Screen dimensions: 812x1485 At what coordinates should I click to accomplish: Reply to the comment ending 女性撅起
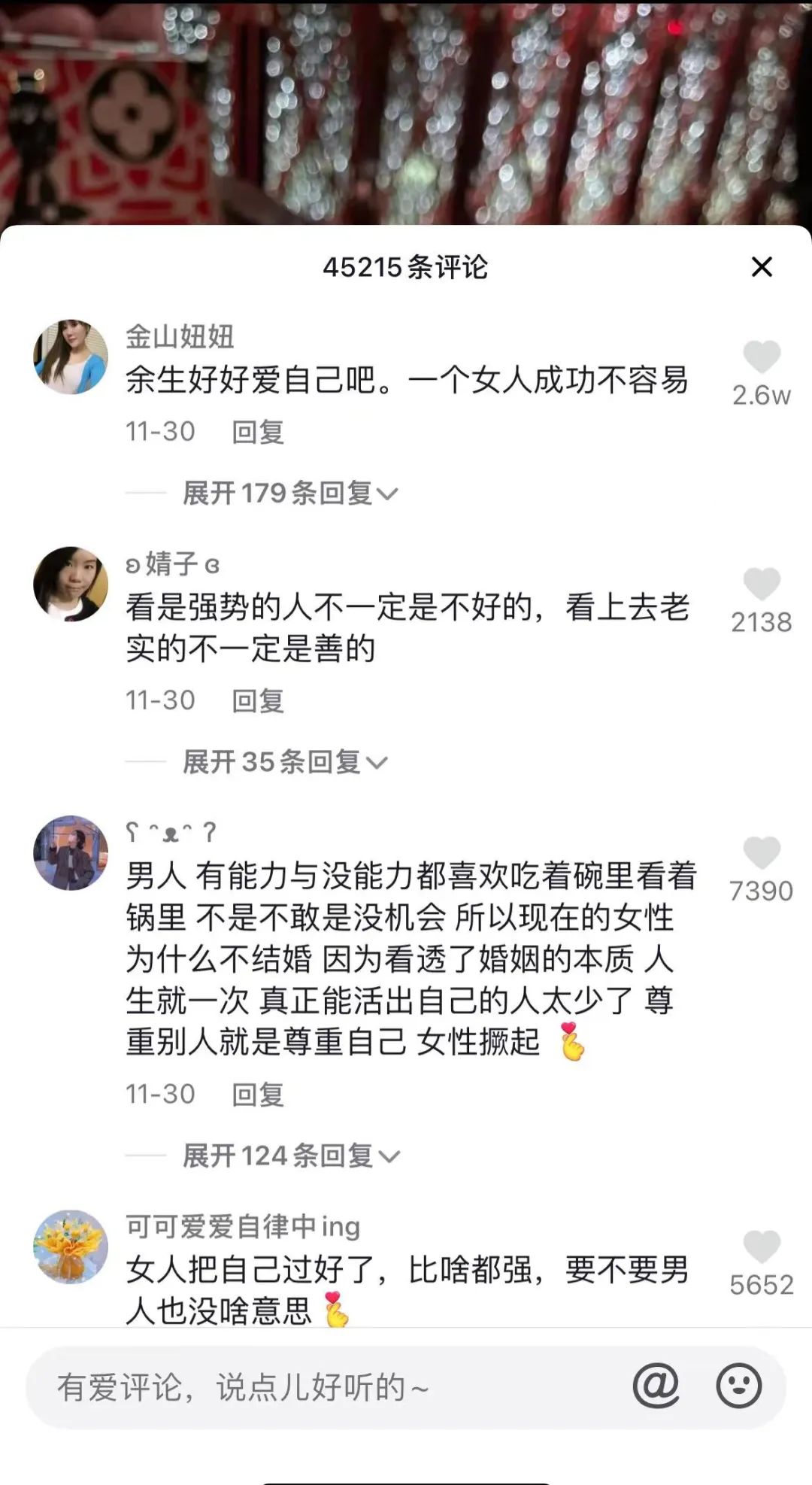[257, 1095]
